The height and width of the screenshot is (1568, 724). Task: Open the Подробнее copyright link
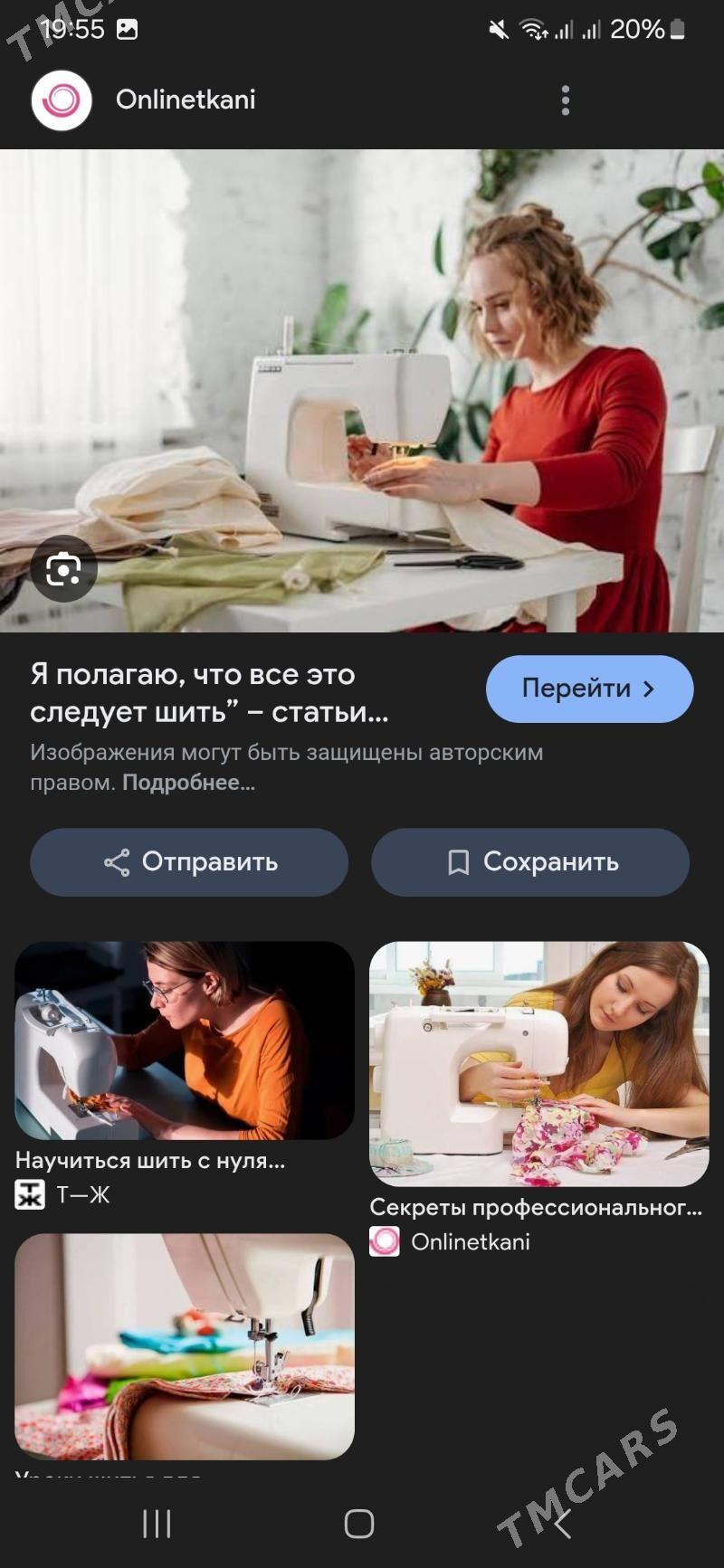point(188,783)
